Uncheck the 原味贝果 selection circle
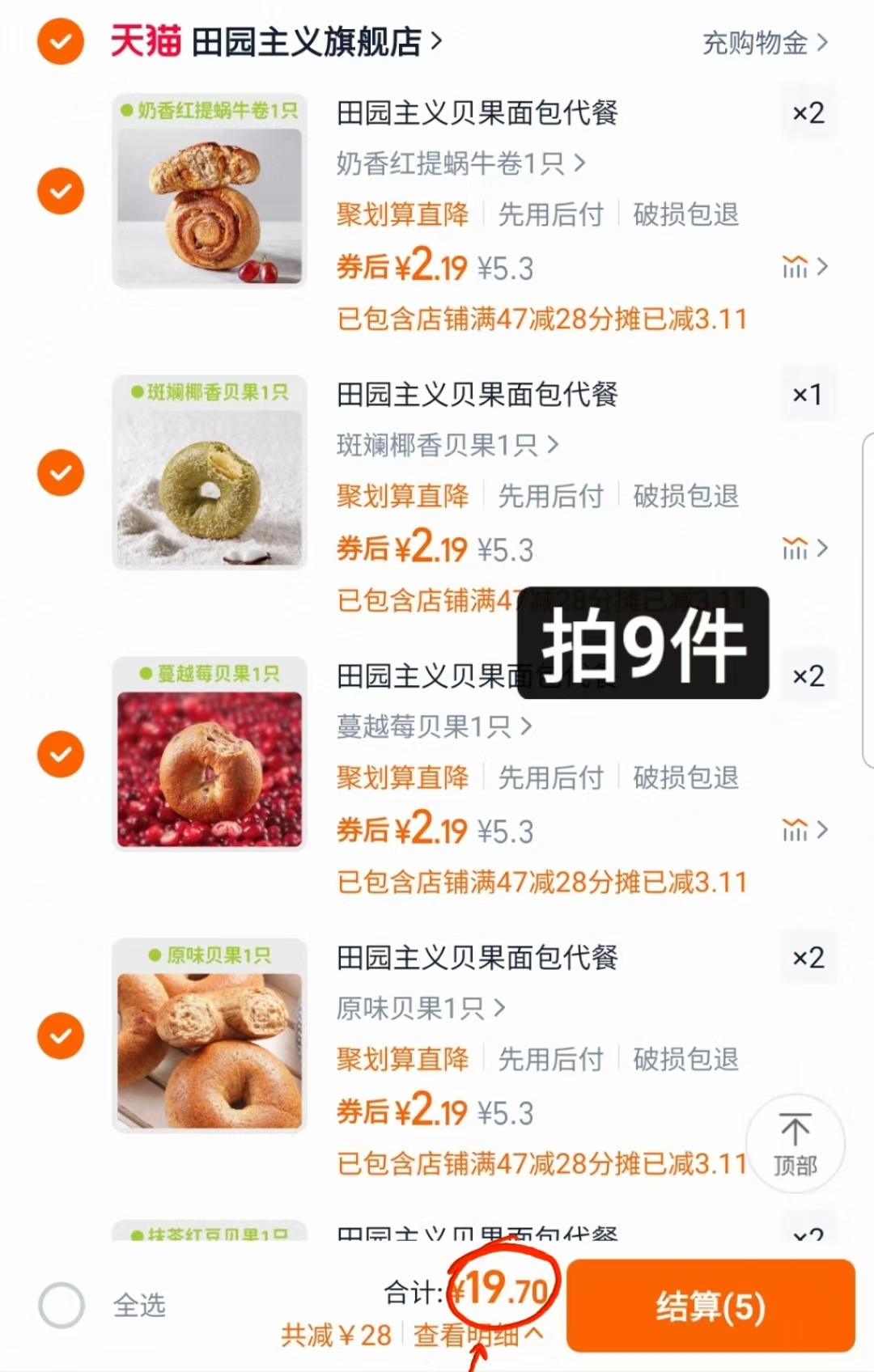 (x=60, y=1036)
